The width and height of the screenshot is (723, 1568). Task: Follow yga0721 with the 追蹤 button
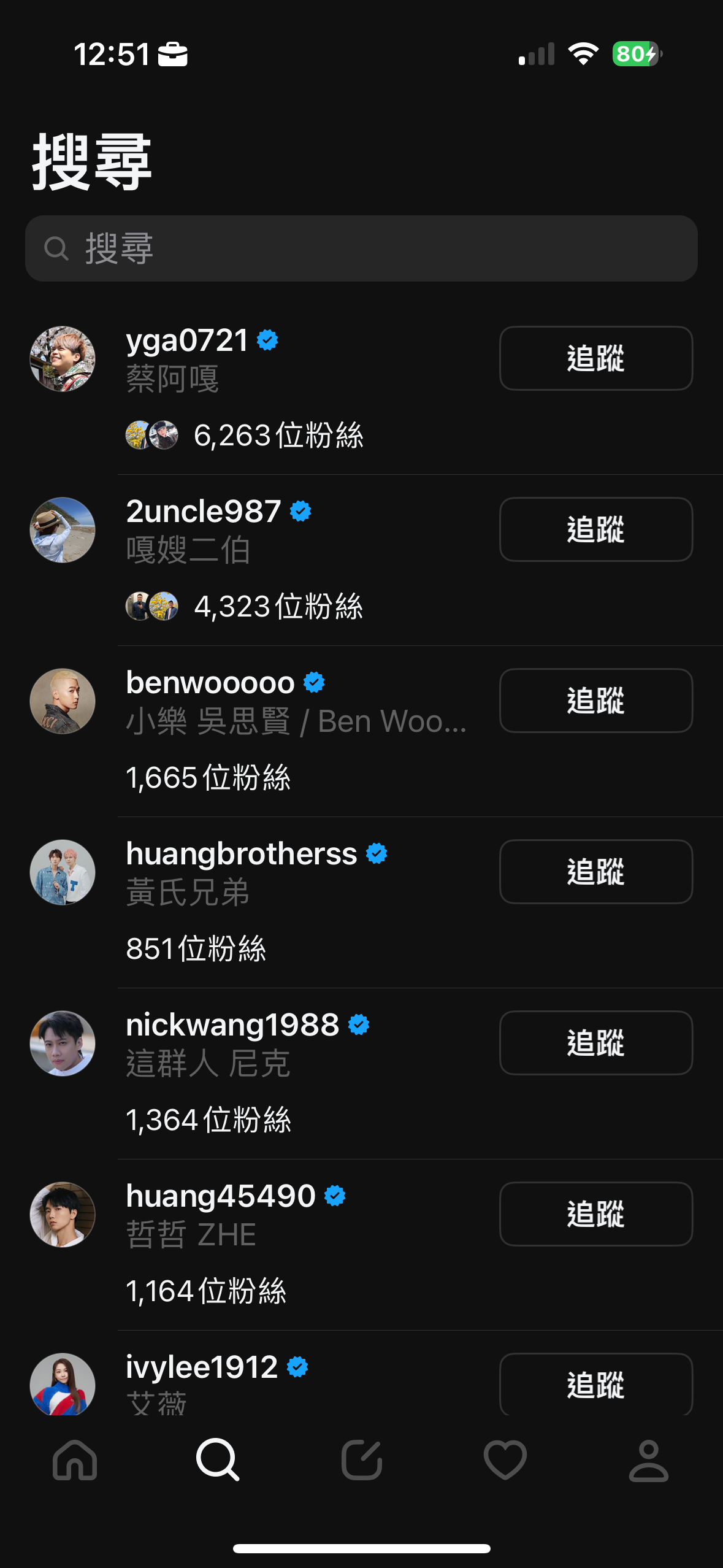tap(595, 358)
